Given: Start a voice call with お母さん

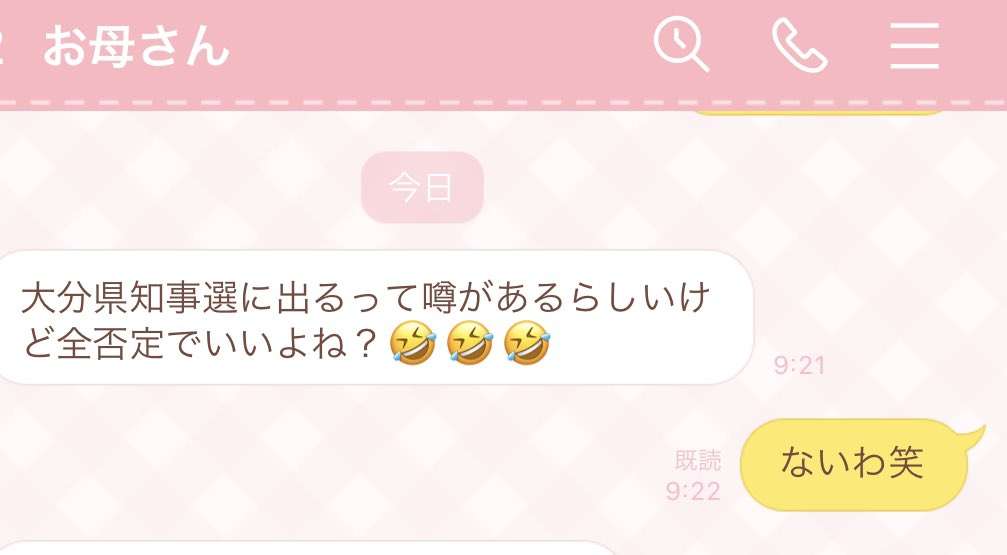Looking at the screenshot, I should [799, 46].
